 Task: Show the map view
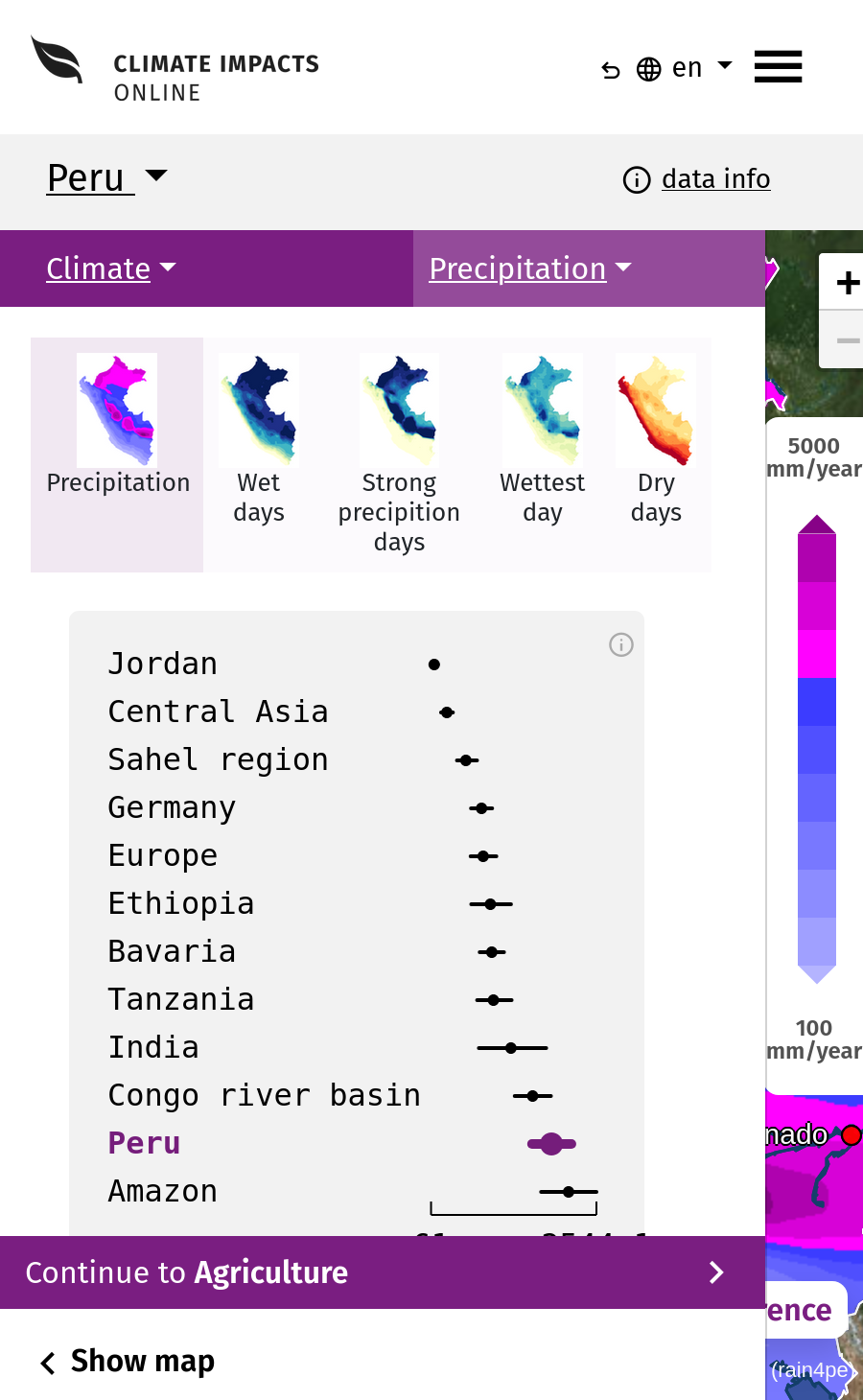tap(128, 1361)
